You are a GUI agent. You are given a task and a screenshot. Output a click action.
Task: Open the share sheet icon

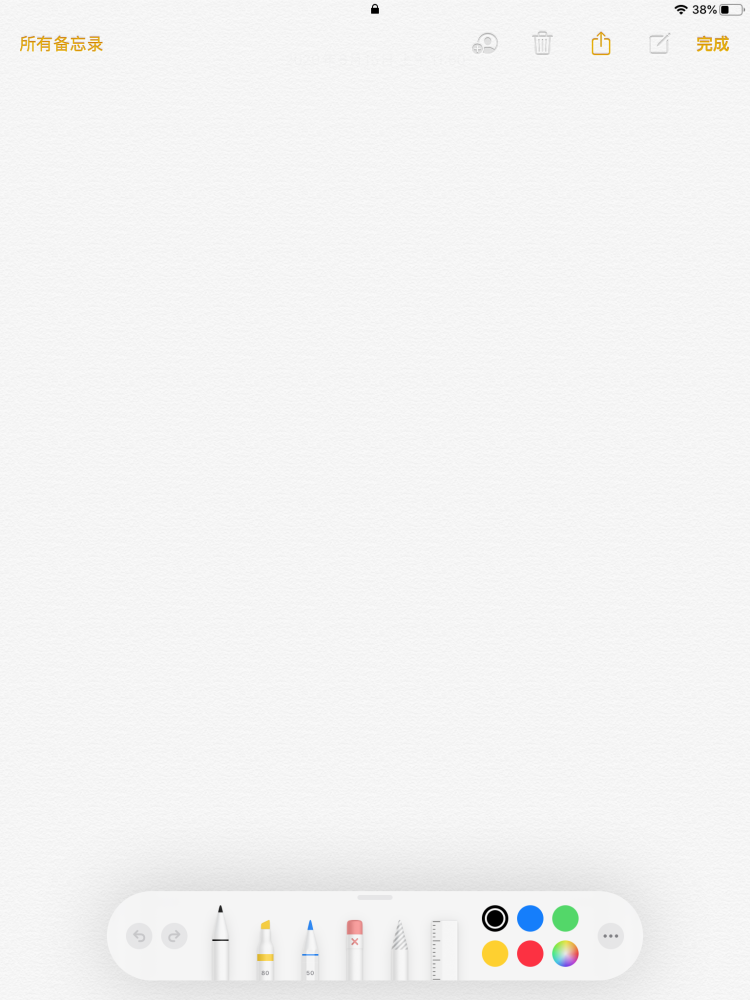[600, 44]
